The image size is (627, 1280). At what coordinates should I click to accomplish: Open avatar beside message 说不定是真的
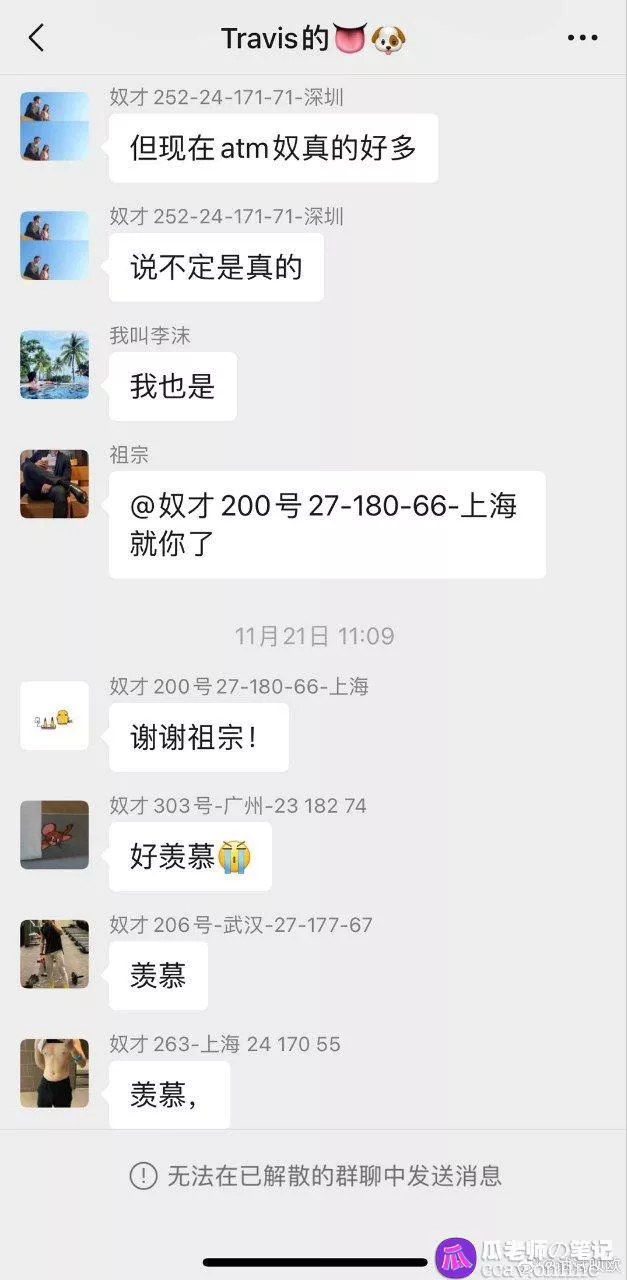[x=54, y=246]
